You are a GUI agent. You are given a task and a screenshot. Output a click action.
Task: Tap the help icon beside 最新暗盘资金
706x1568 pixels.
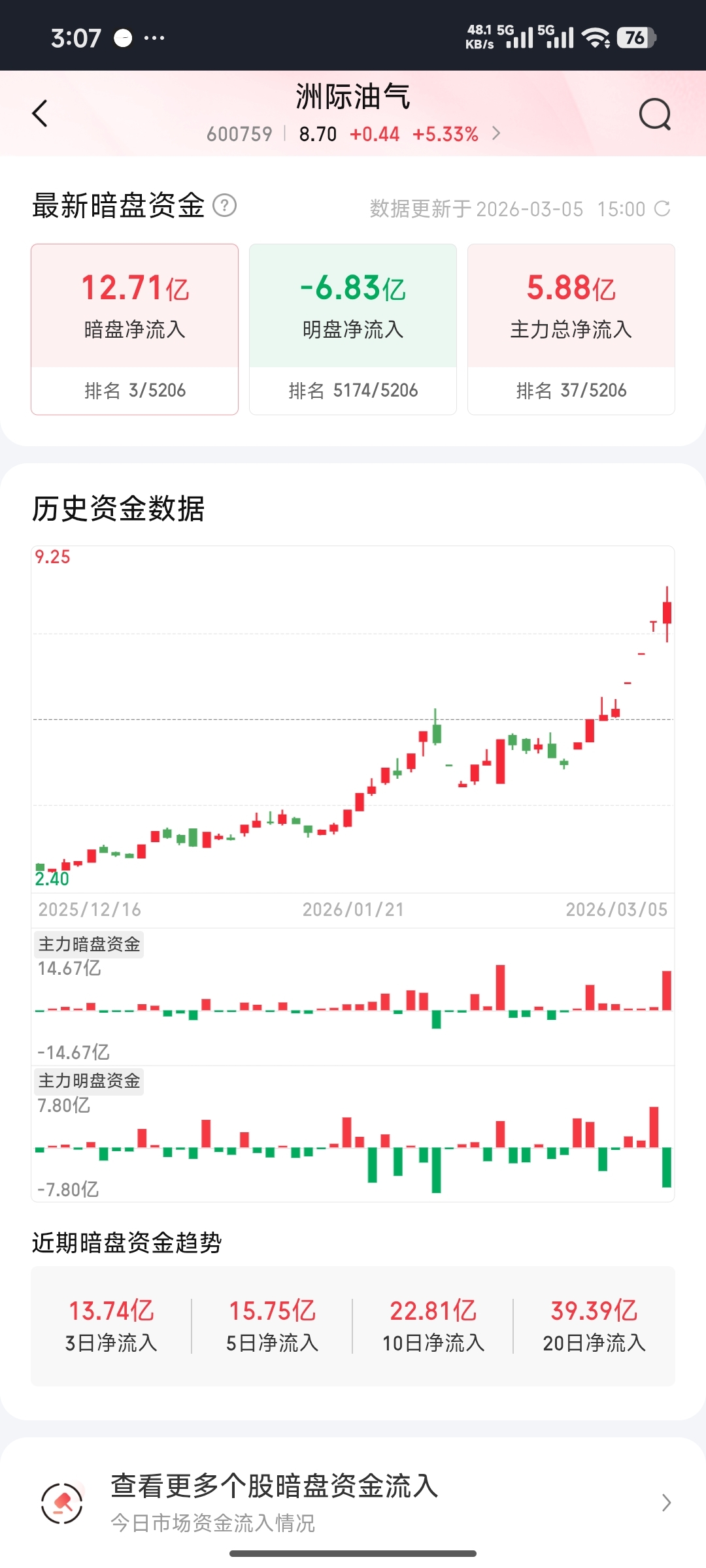(225, 206)
